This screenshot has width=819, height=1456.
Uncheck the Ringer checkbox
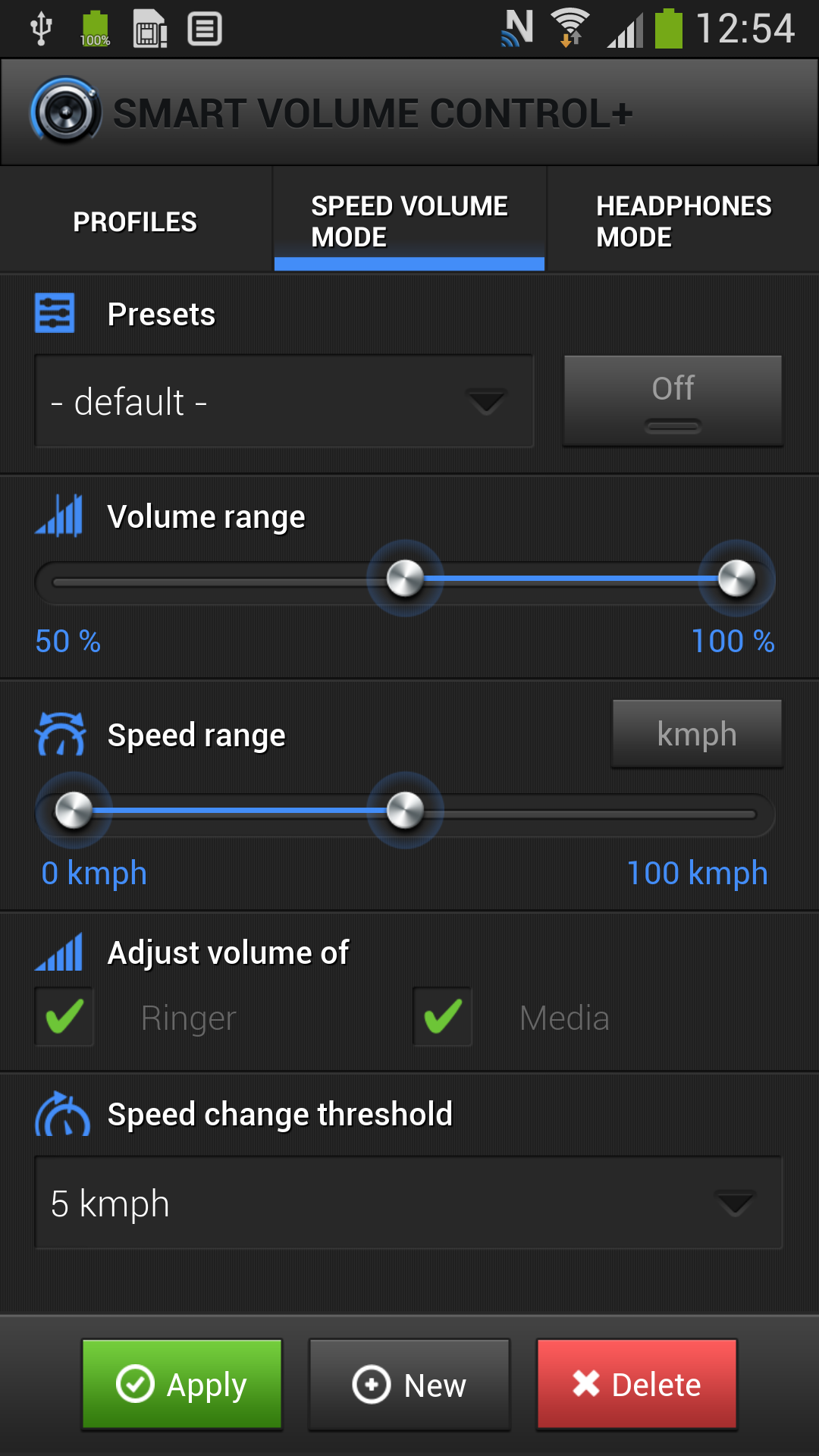(x=64, y=1016)
